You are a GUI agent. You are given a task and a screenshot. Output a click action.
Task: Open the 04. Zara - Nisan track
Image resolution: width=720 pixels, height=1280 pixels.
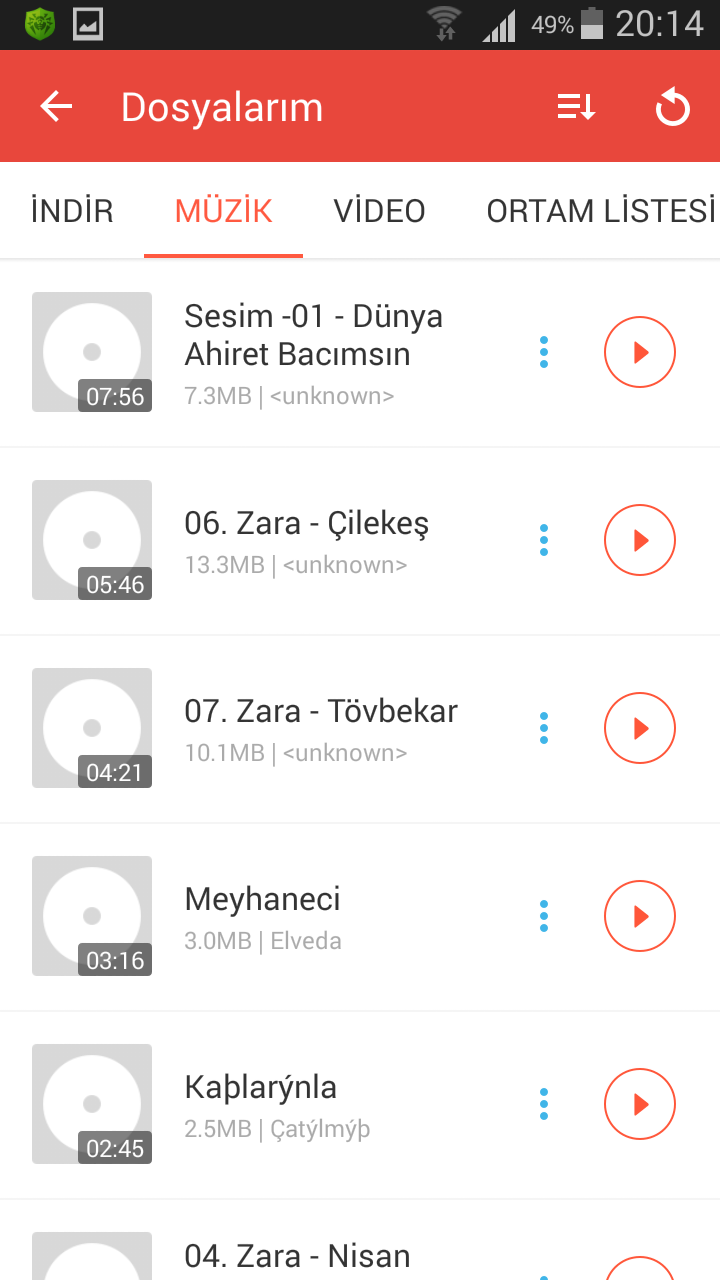297,1255
